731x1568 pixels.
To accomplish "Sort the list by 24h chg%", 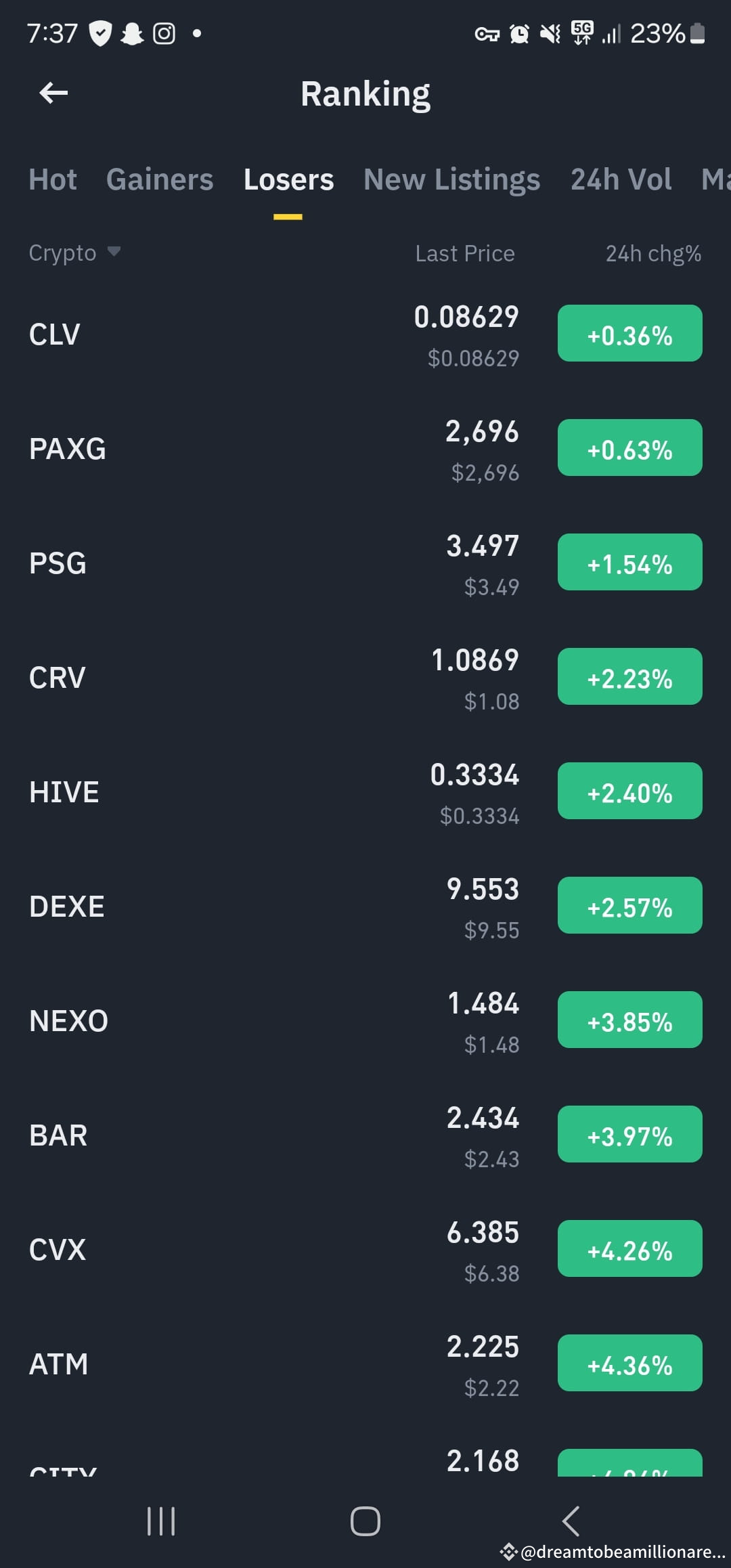I will 653,253.
